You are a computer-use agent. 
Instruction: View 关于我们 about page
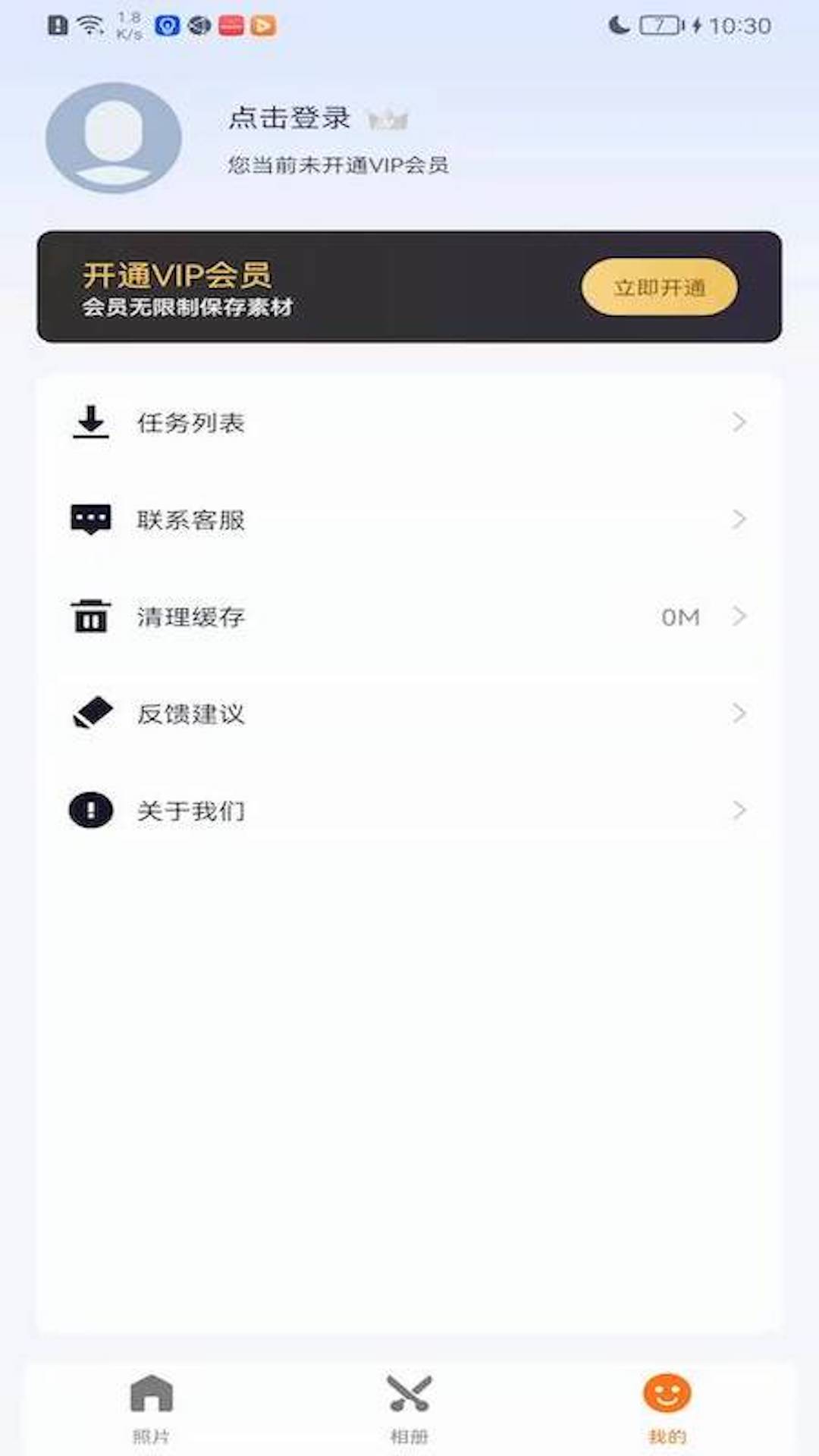click(409, 811)
